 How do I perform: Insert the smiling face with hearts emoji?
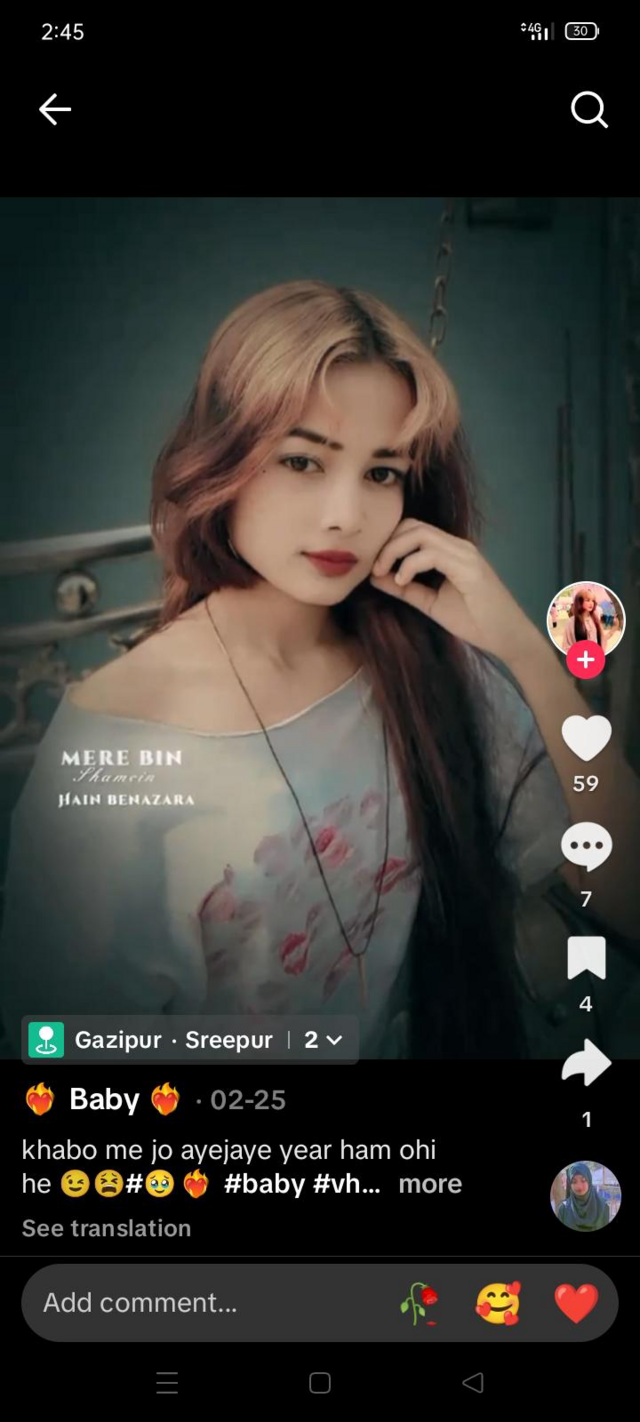(x=498, y=1303)
